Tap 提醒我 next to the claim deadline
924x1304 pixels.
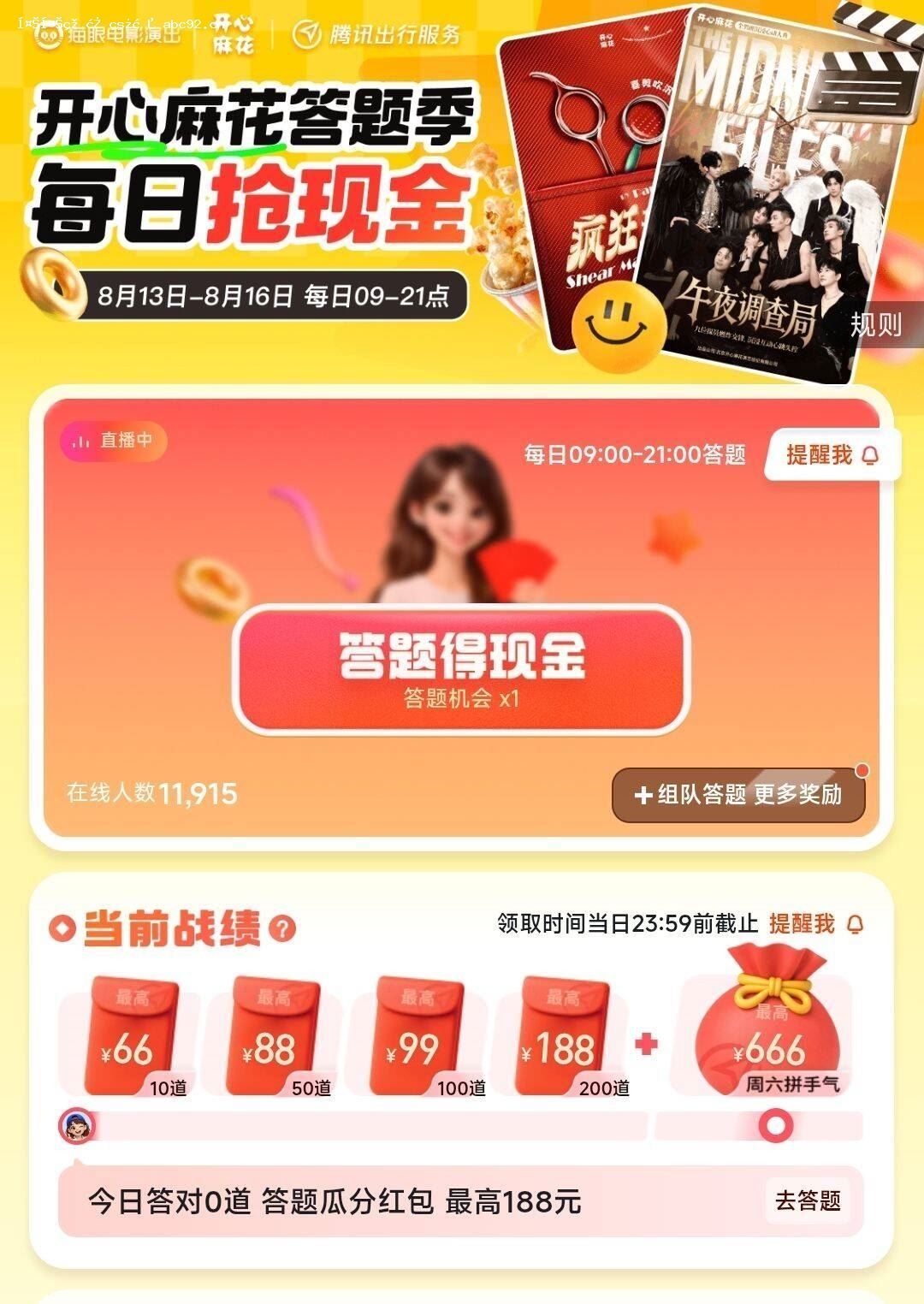[x=816, y=924]
